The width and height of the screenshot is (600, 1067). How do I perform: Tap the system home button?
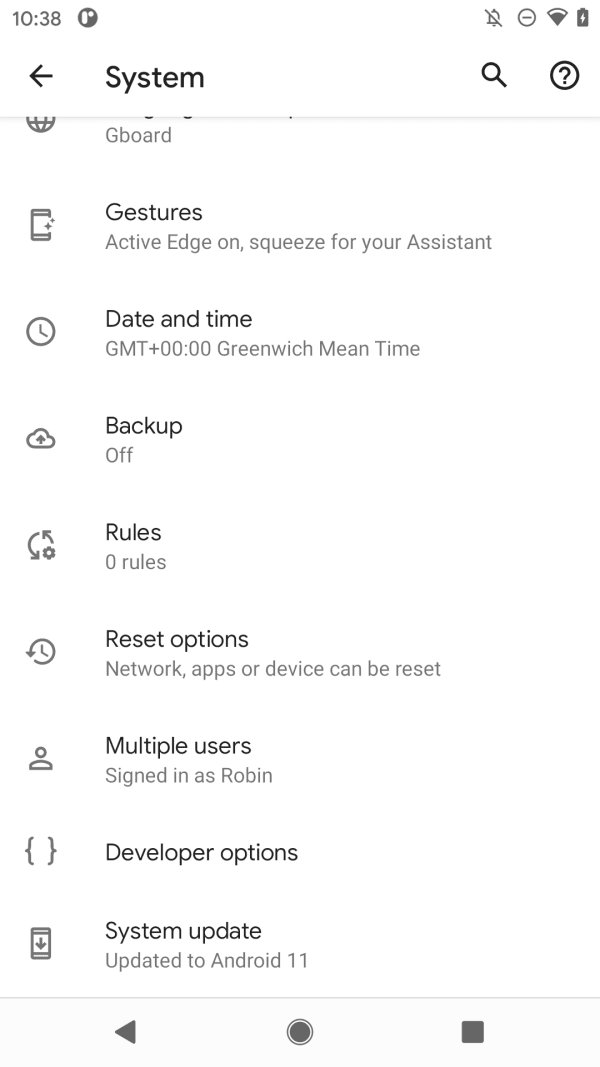point(300,1032)
